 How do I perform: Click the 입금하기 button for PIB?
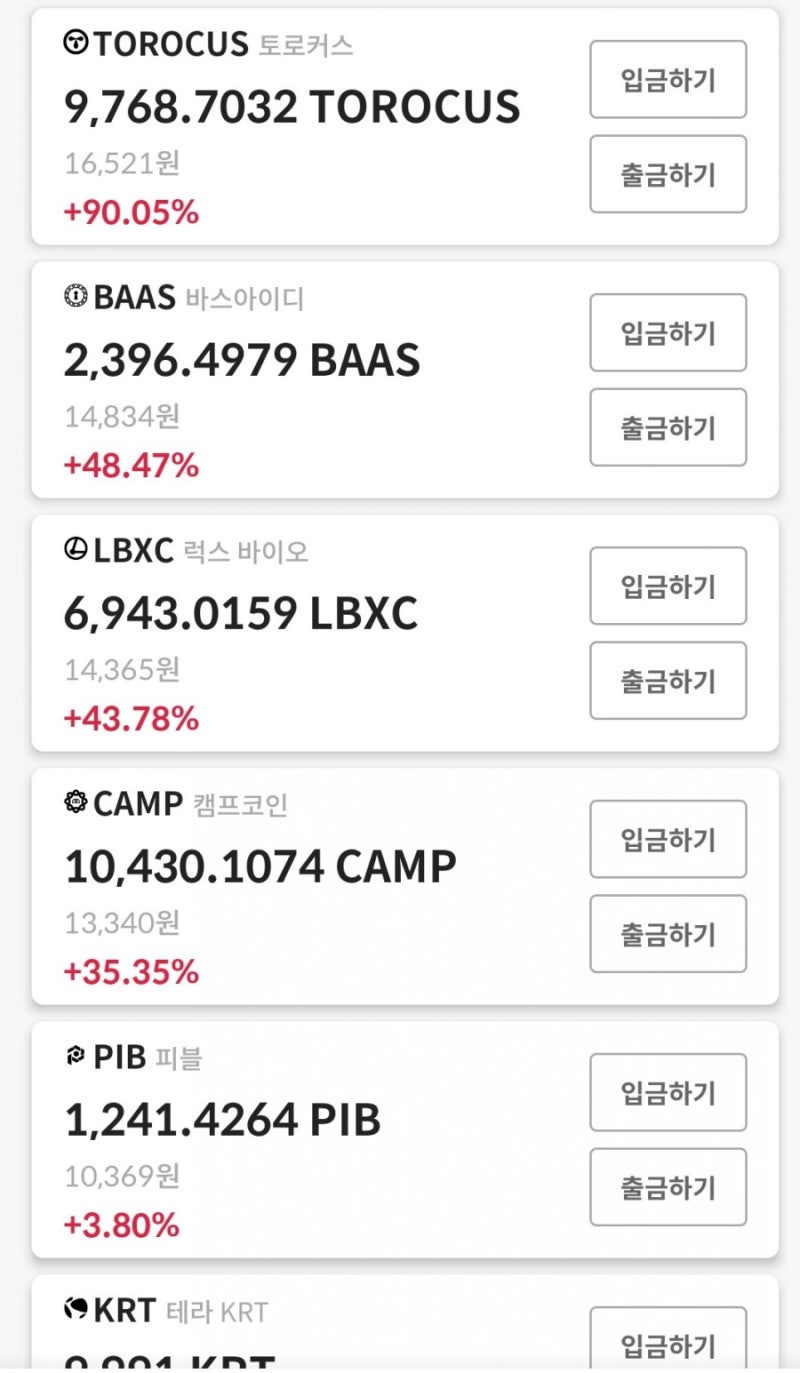[x=668, y=1092]
